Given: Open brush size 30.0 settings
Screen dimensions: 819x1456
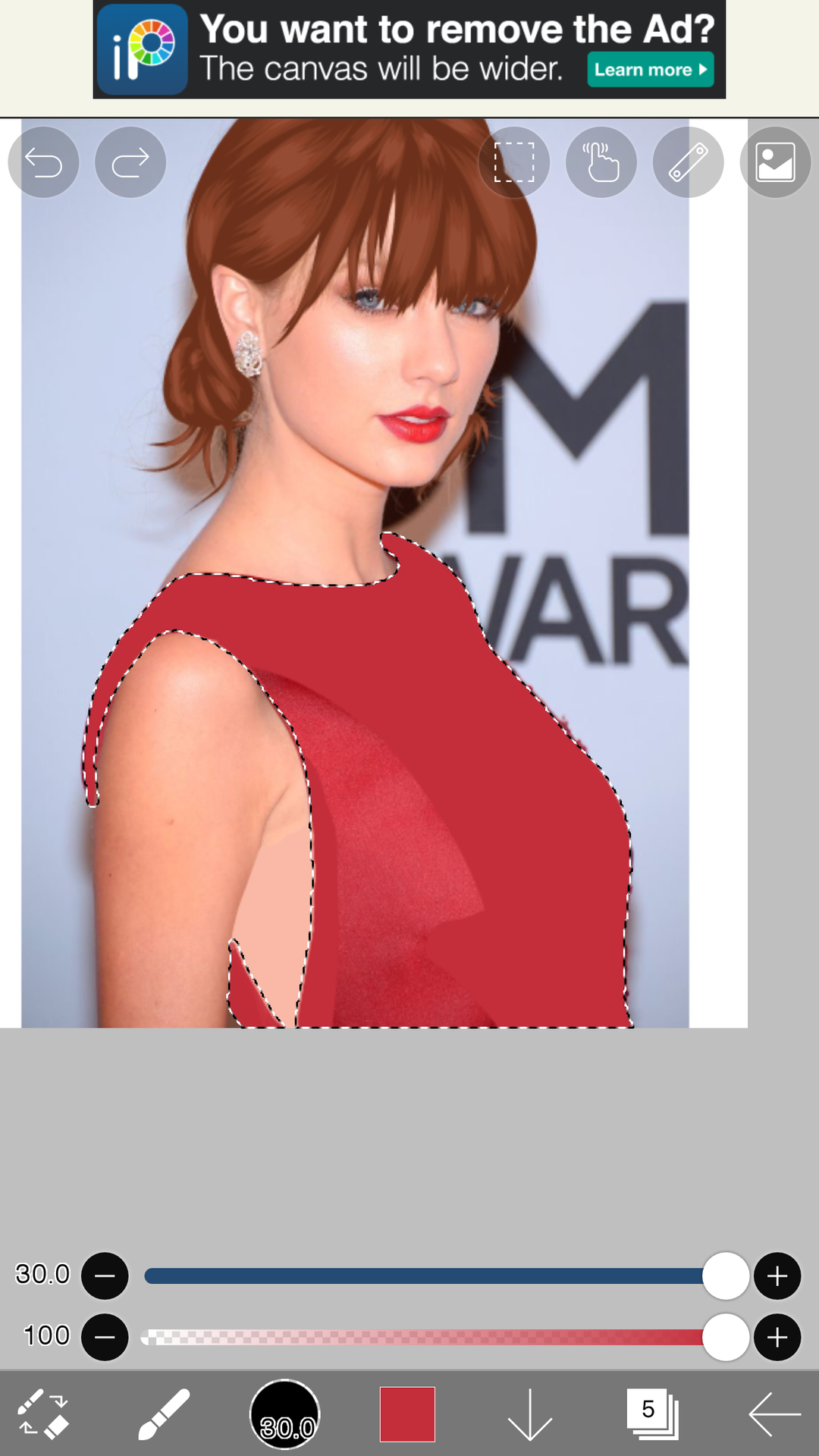Looking at the screenshot, I should click(x=285, y=1414).
